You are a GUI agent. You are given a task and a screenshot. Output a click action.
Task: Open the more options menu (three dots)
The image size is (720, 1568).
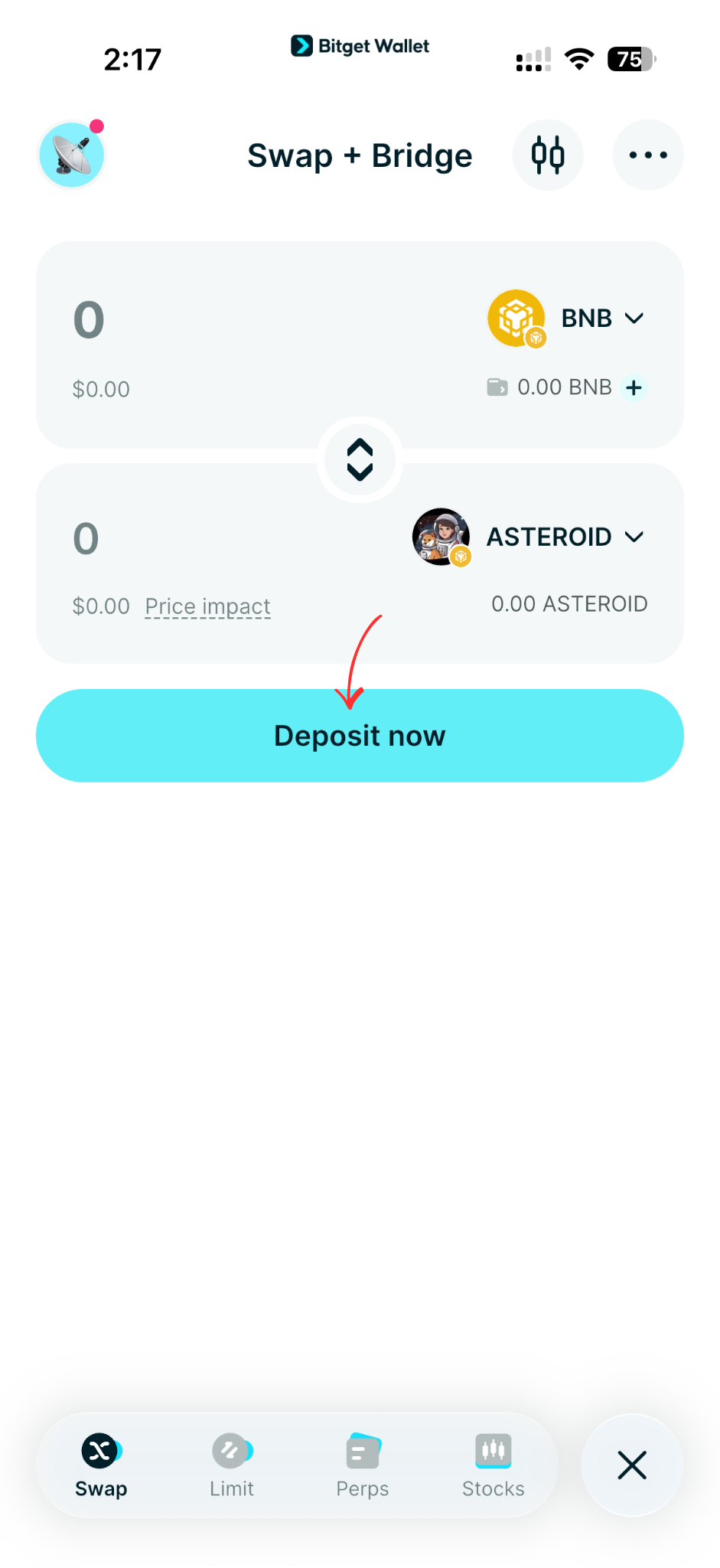[647, 155]
